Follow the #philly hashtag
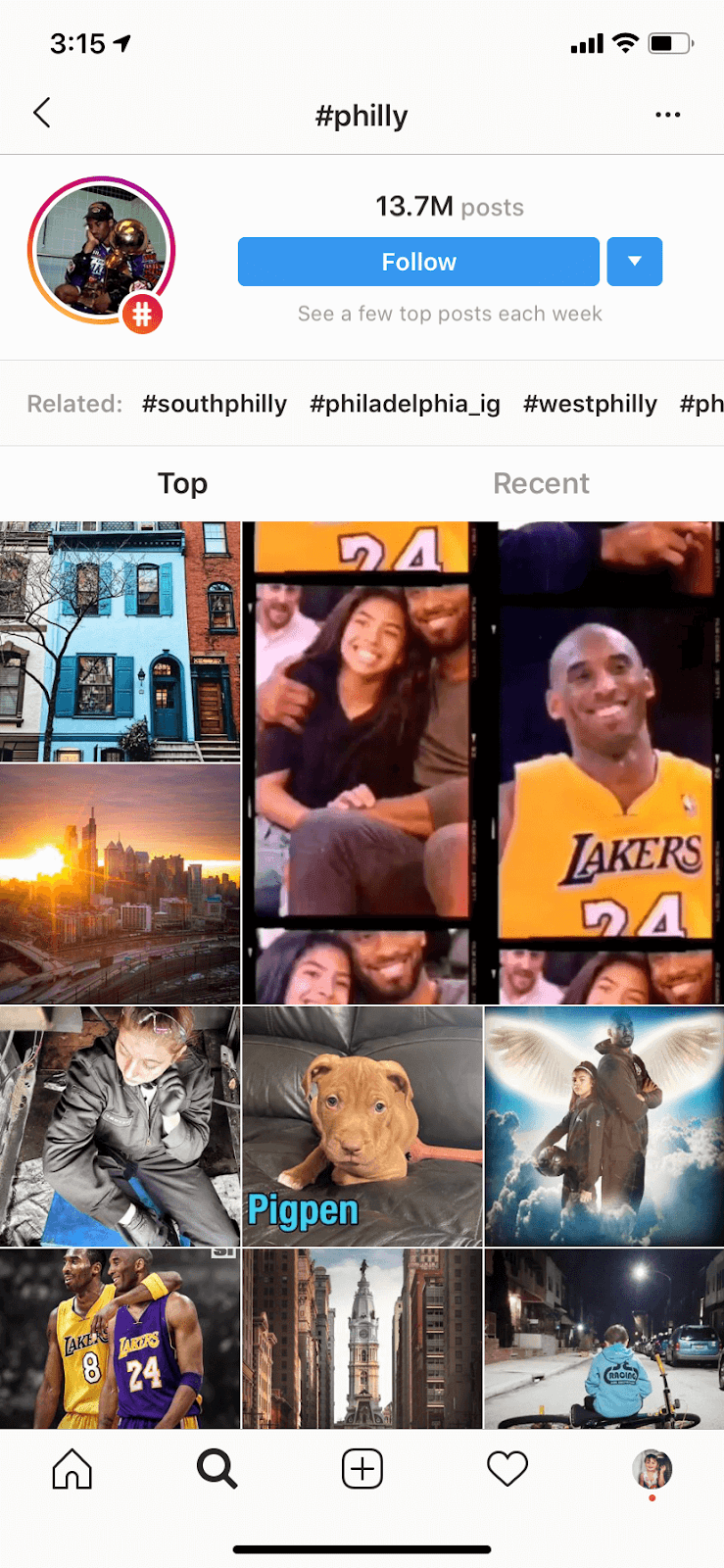 click(418, 262)
